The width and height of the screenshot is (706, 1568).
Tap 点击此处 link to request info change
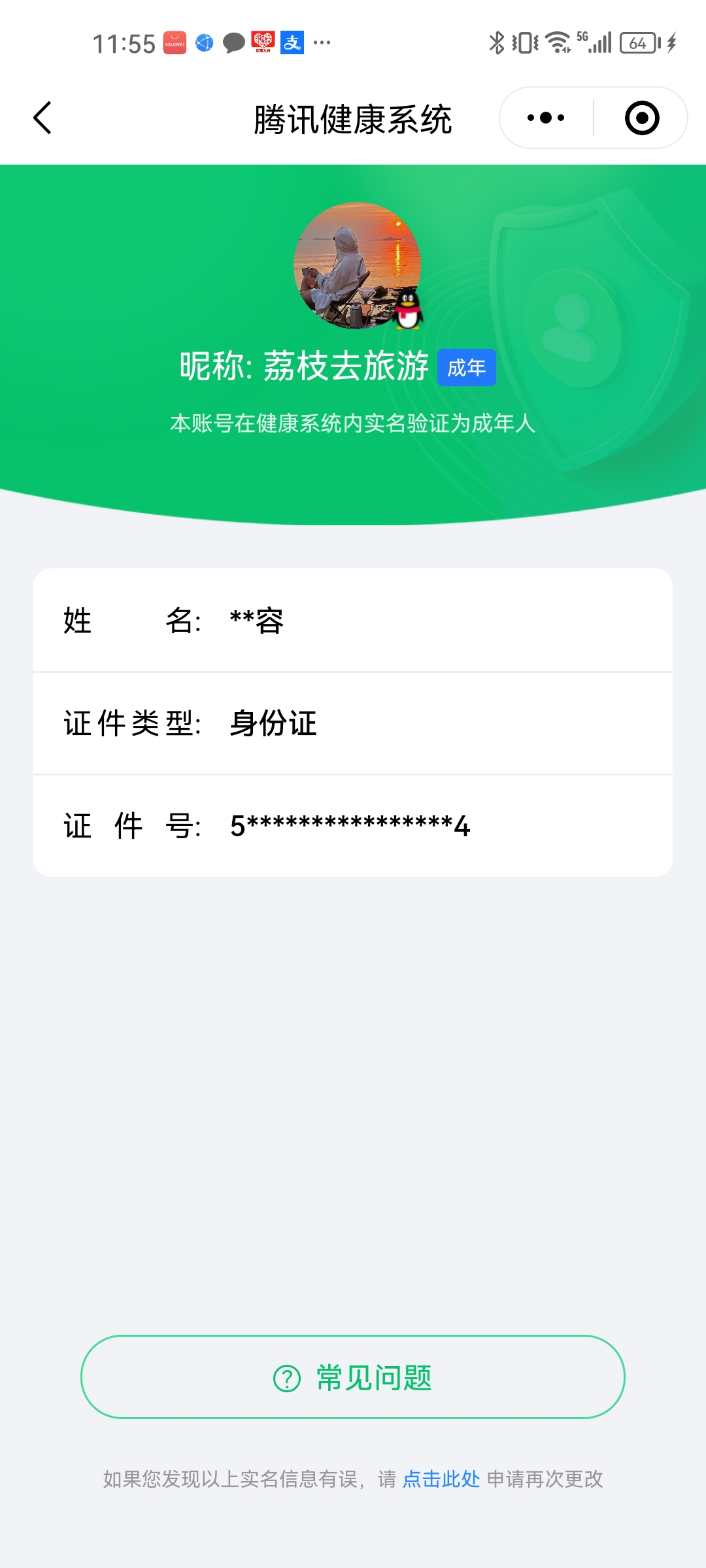point(441,1478)
